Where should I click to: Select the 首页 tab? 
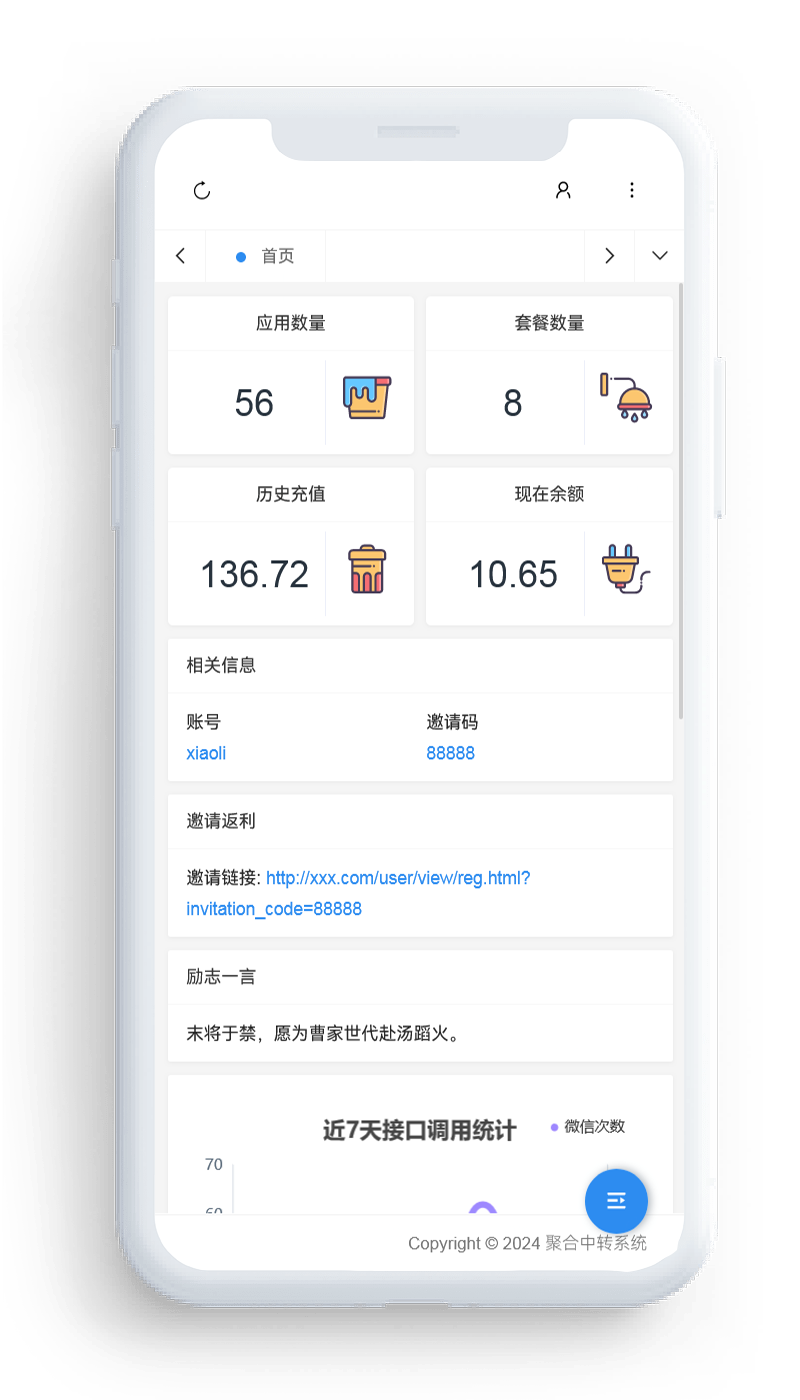pyautogui.click(x=266, y=256)
